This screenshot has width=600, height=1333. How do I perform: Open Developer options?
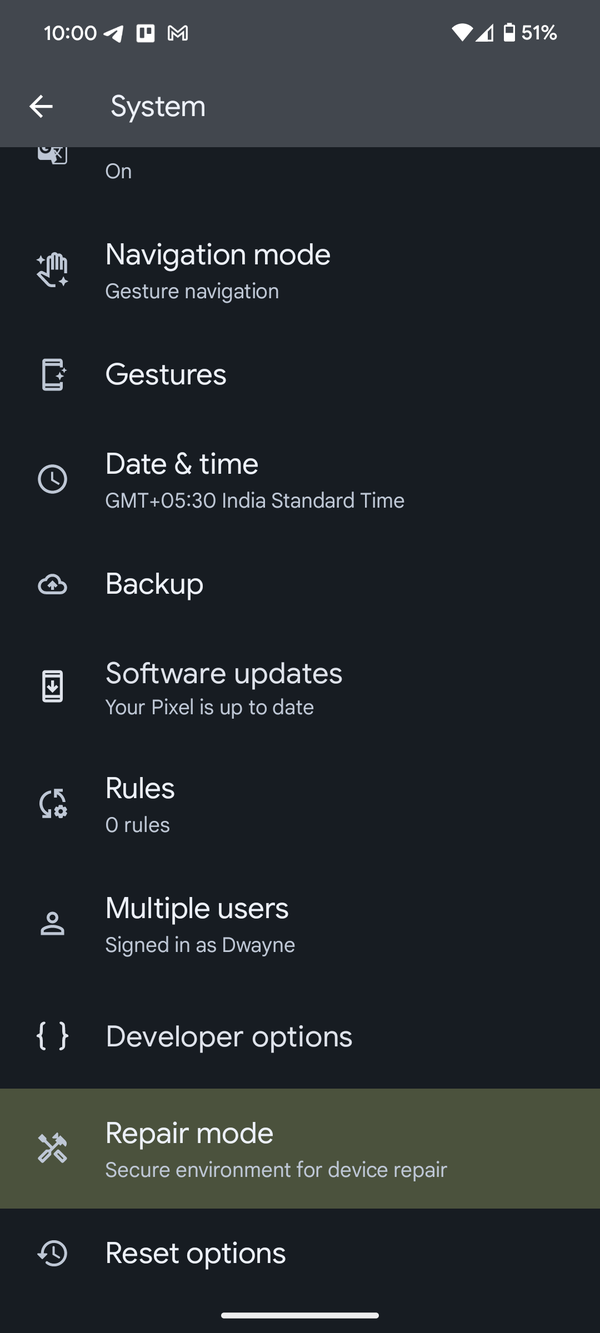pyautogui.click(x=300, y=1036)
